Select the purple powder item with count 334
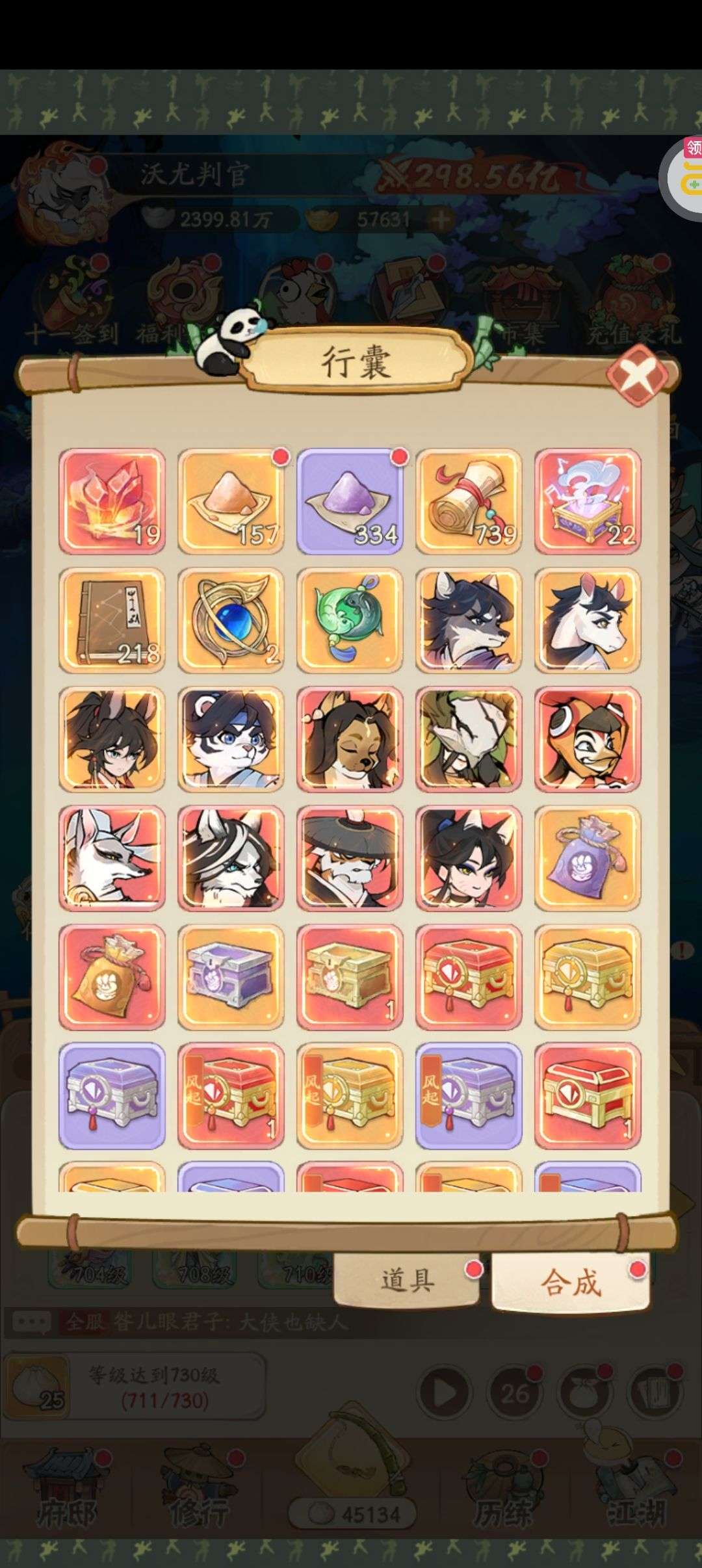Viewport: 702px width, 1568px height. tap(350, 501)
